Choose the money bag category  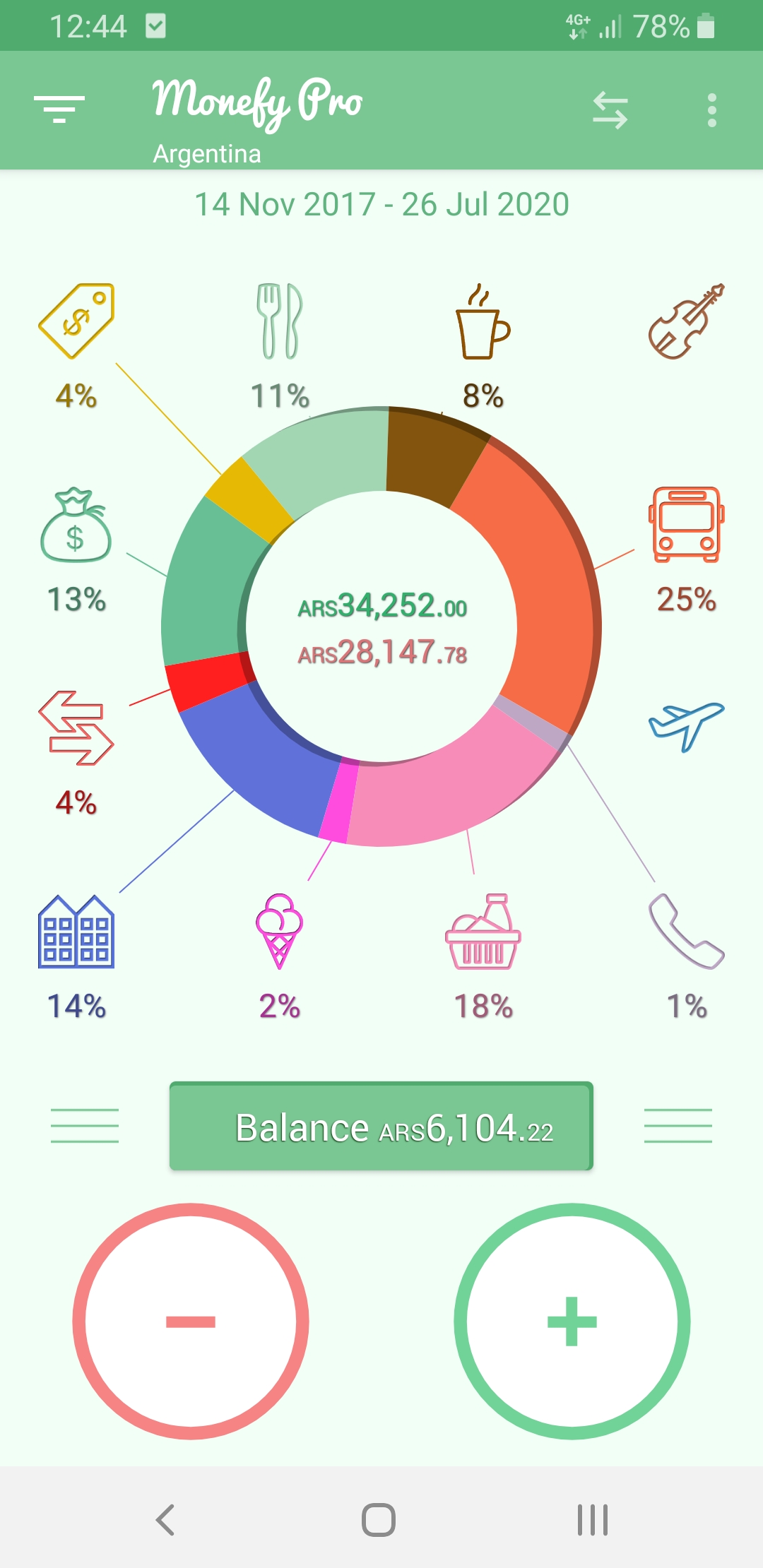pos(76,524)
